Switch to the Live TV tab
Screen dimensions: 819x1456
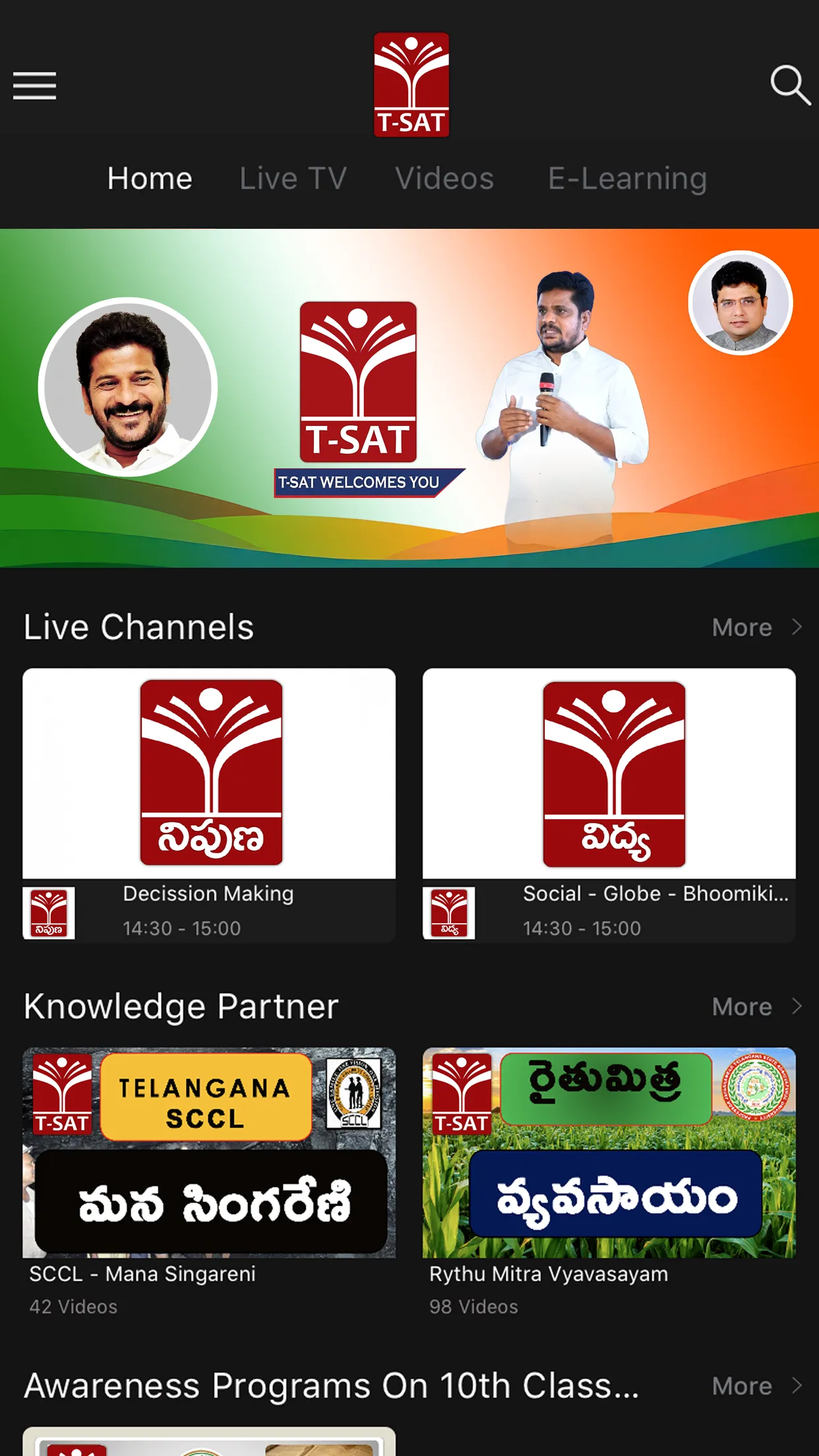[x=293, y=179]
